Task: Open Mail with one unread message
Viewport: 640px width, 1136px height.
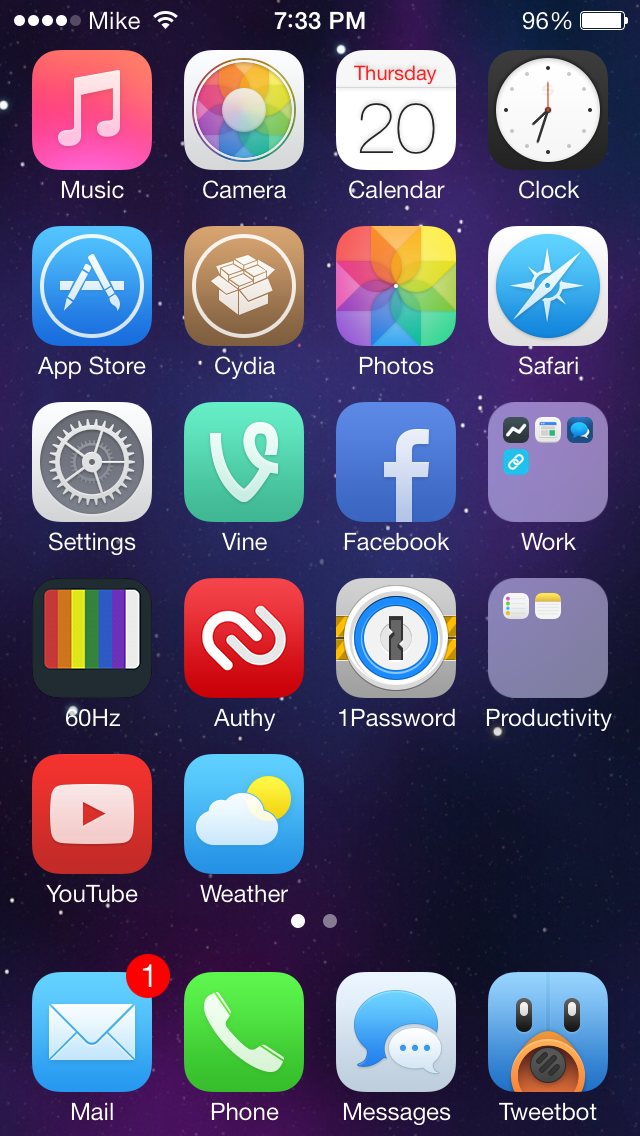Action: pos(92,1032)
